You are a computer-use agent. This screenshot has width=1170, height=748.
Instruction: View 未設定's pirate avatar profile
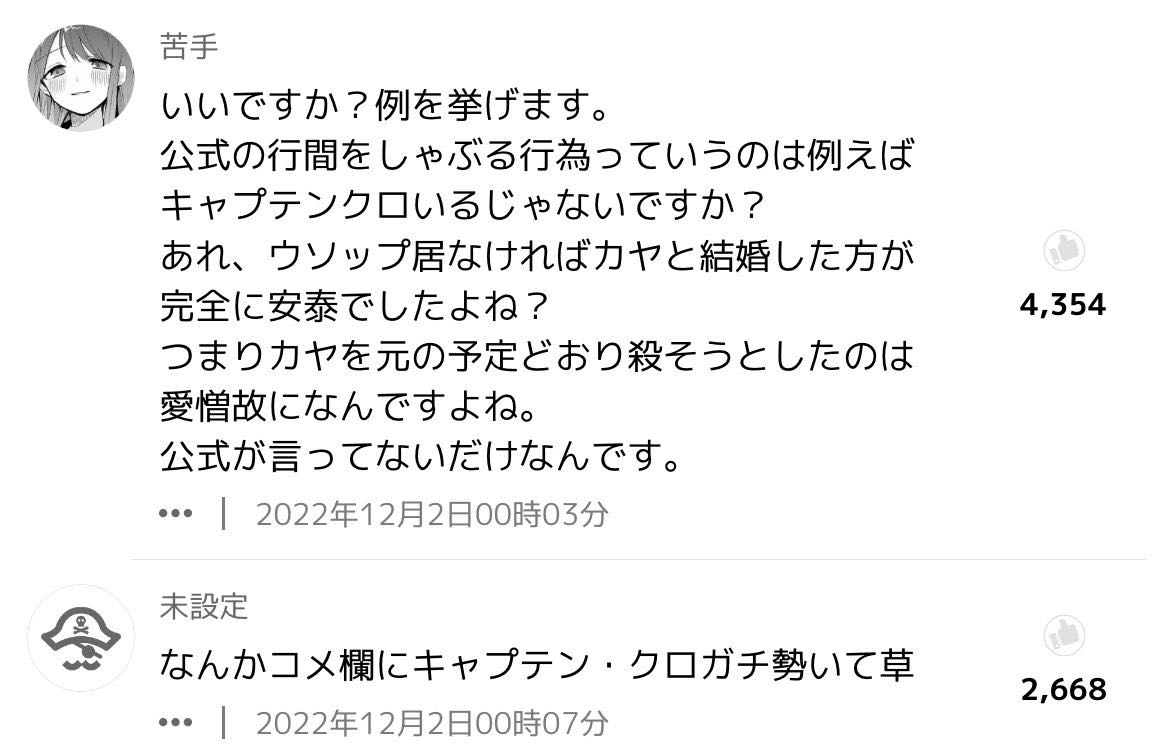point(80,638)
